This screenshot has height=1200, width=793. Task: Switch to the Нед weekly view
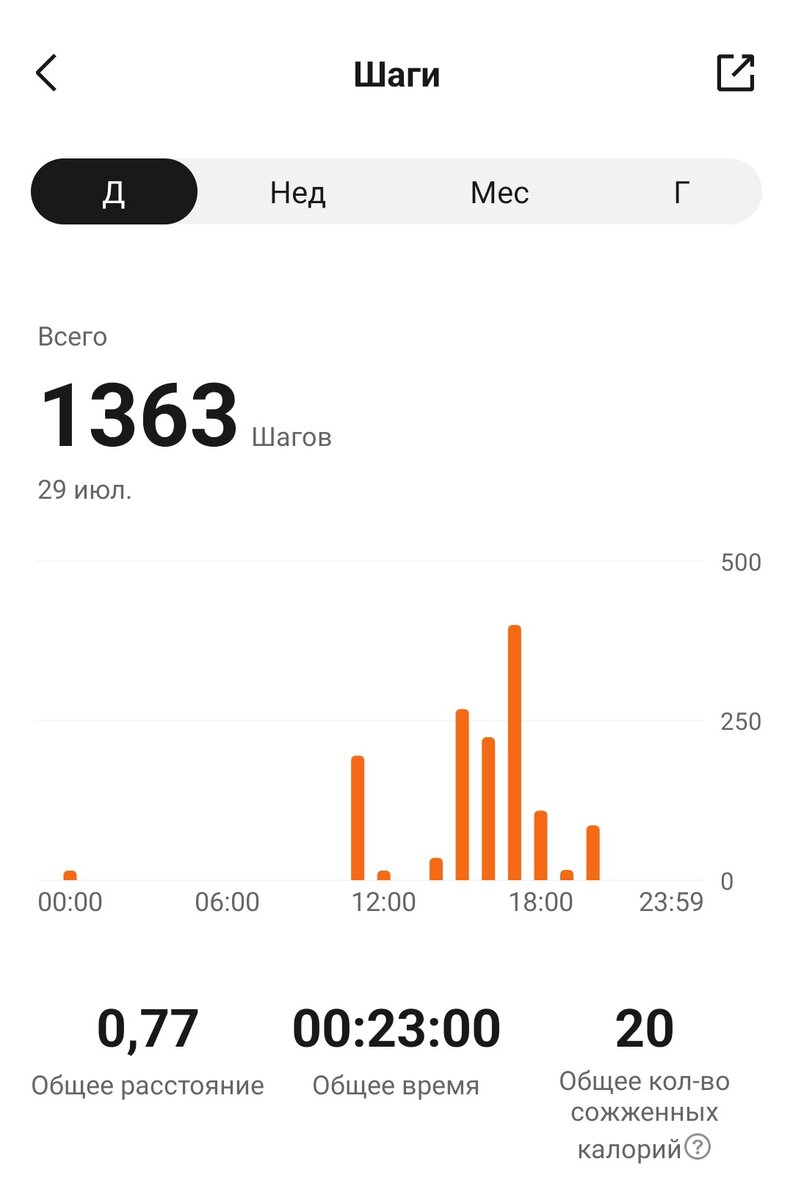coord(298,192)
